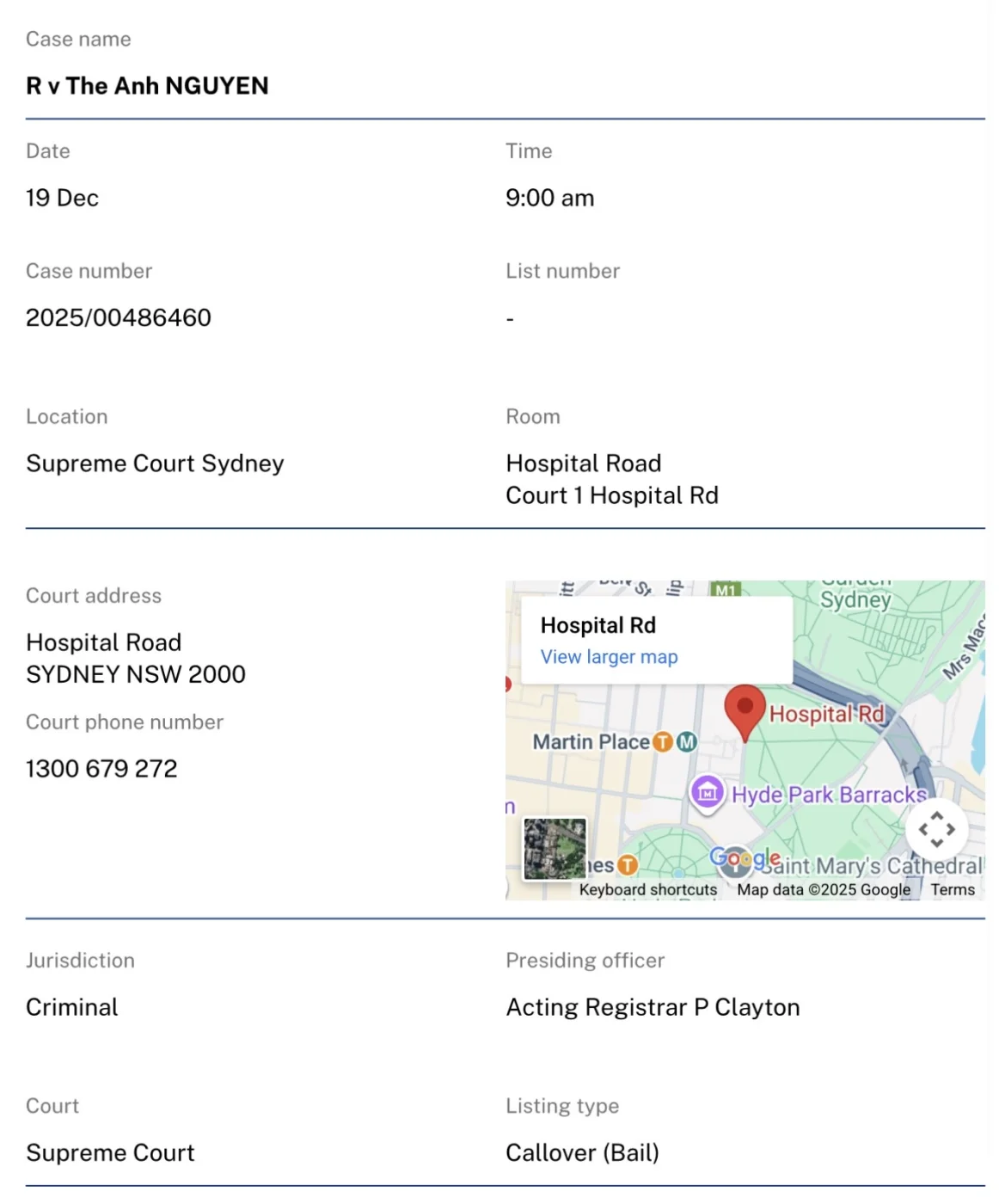999x1204 pixels.
Task: Switch map to satellite imagery thumbnail
Action: click(x=555, y=848)
